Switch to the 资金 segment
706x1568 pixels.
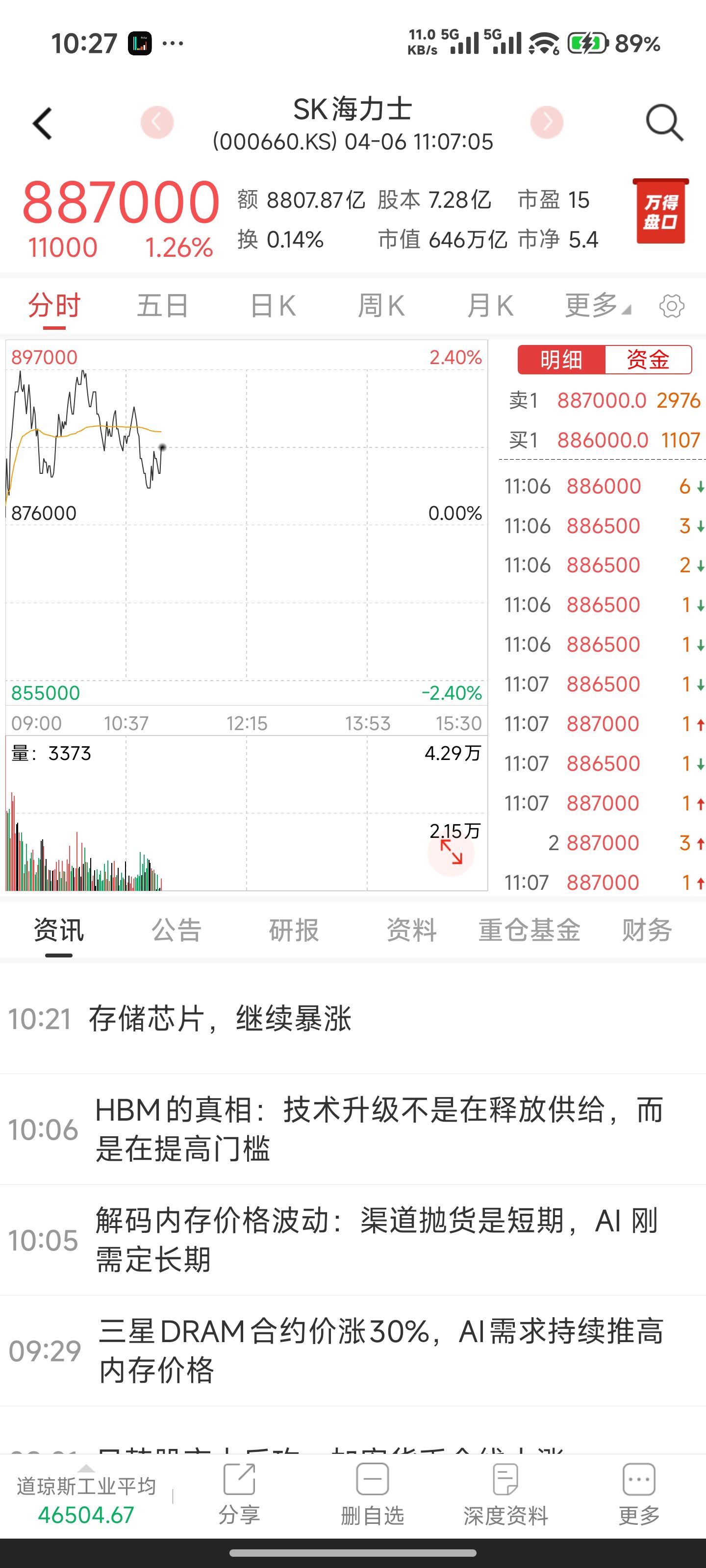coord(648,360)
